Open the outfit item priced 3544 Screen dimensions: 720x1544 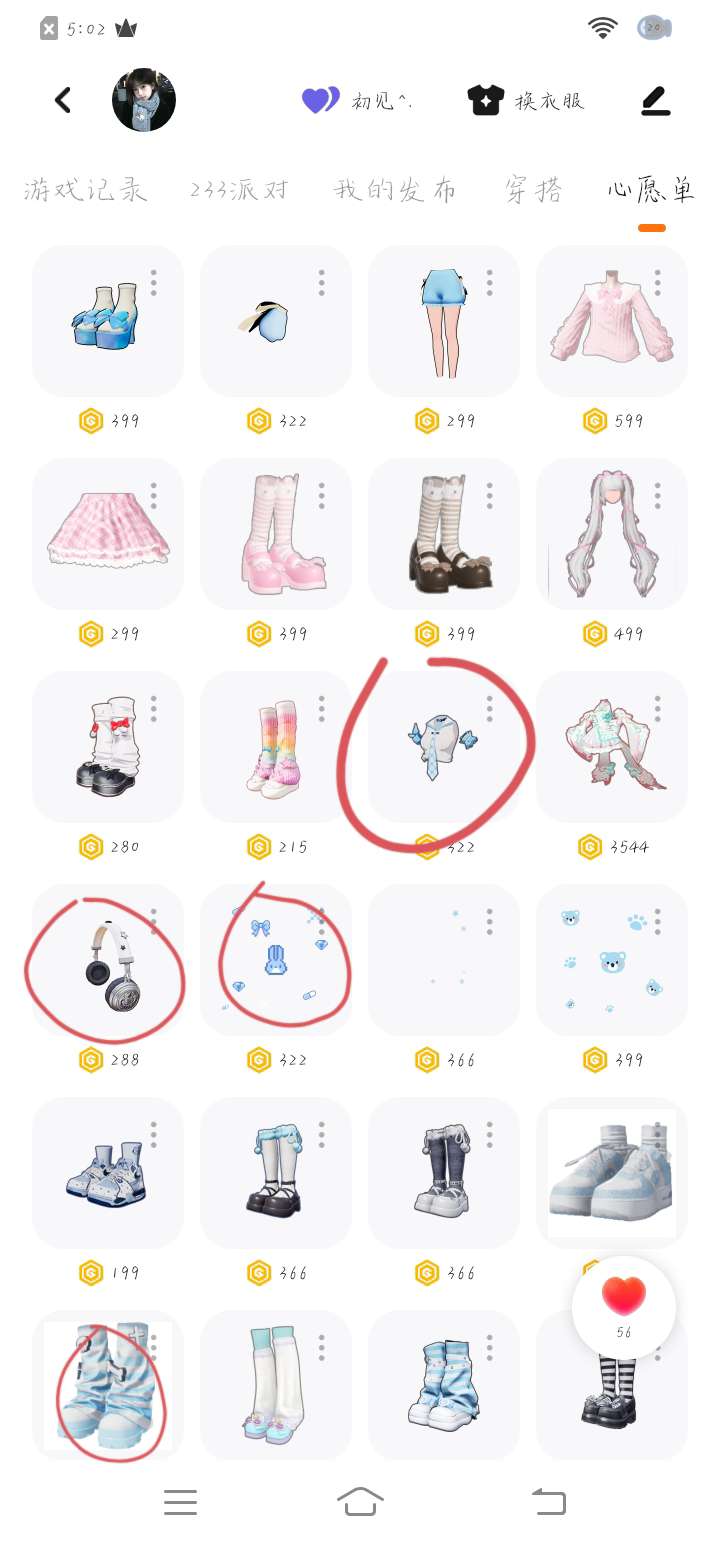pyautogui.click(x=612, y=747)
